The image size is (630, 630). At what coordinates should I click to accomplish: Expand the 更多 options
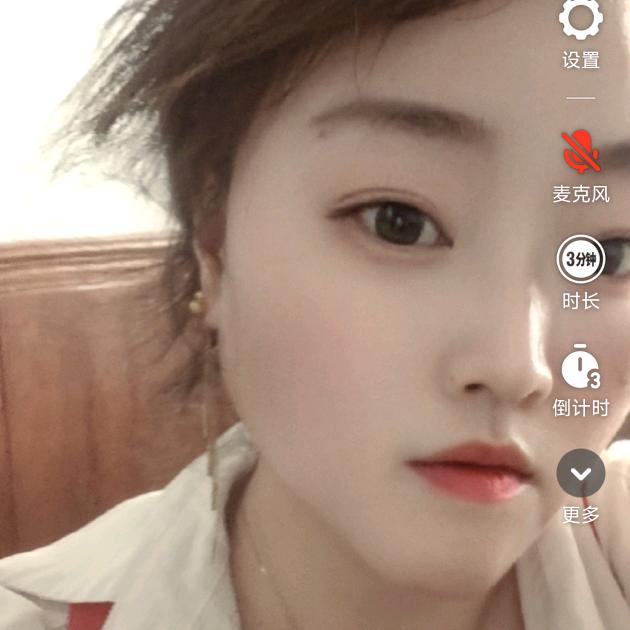coord(580,473)
